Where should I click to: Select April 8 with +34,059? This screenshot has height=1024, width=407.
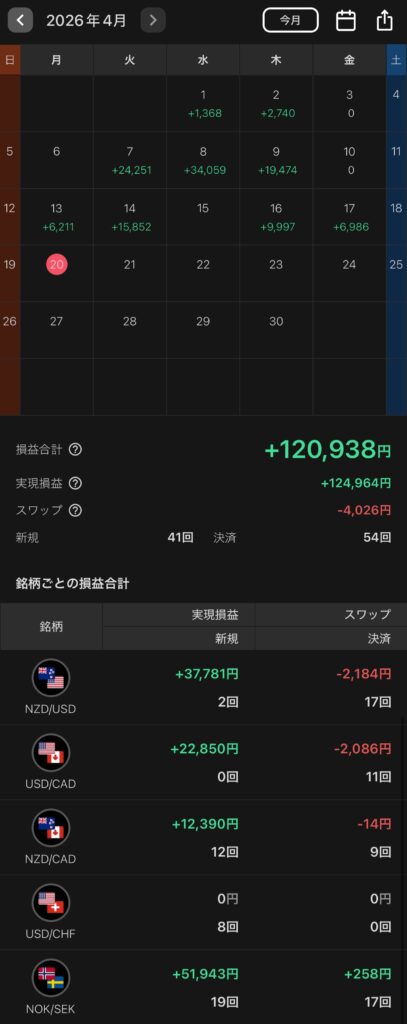(x=203, y=161)
